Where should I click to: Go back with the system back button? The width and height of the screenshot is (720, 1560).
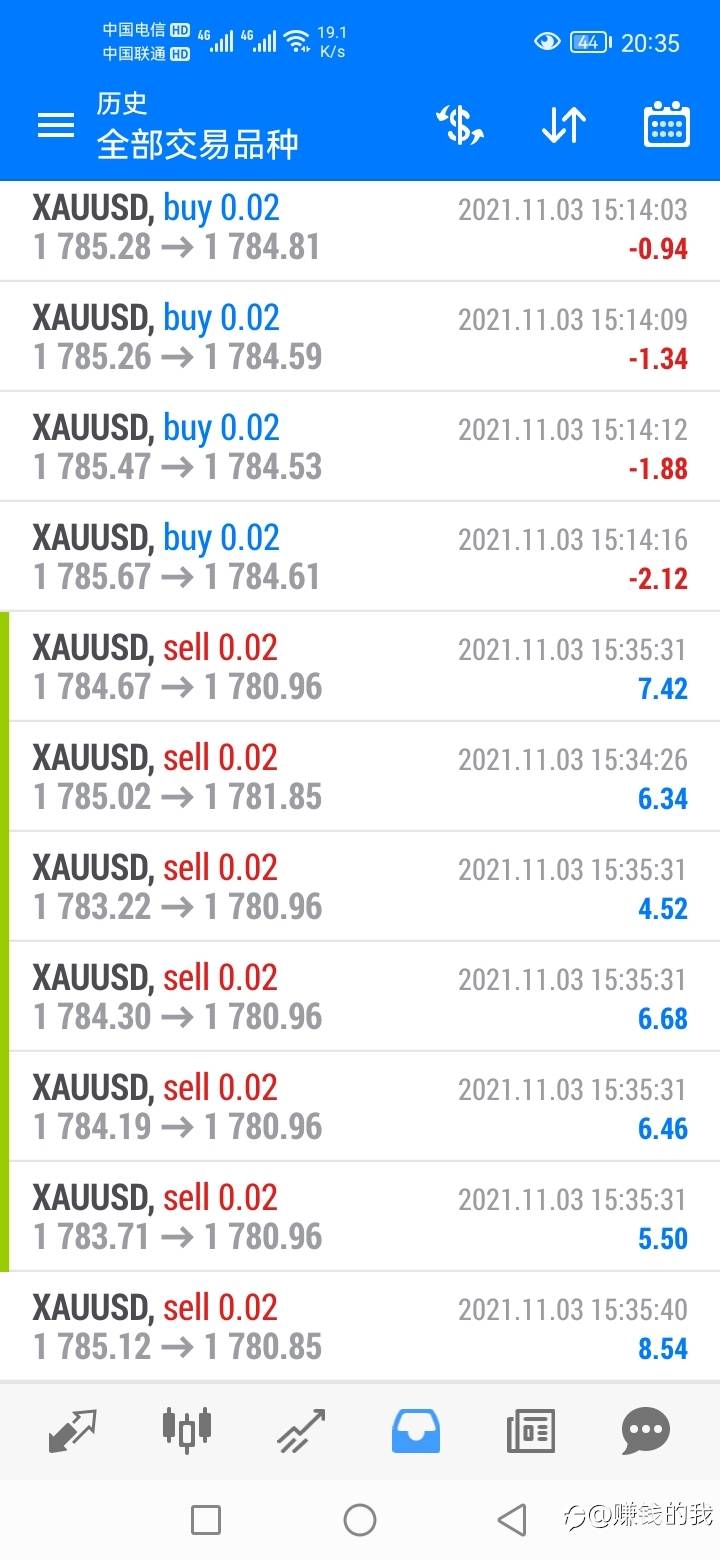pyautogui.click(x=512, y=1520)
